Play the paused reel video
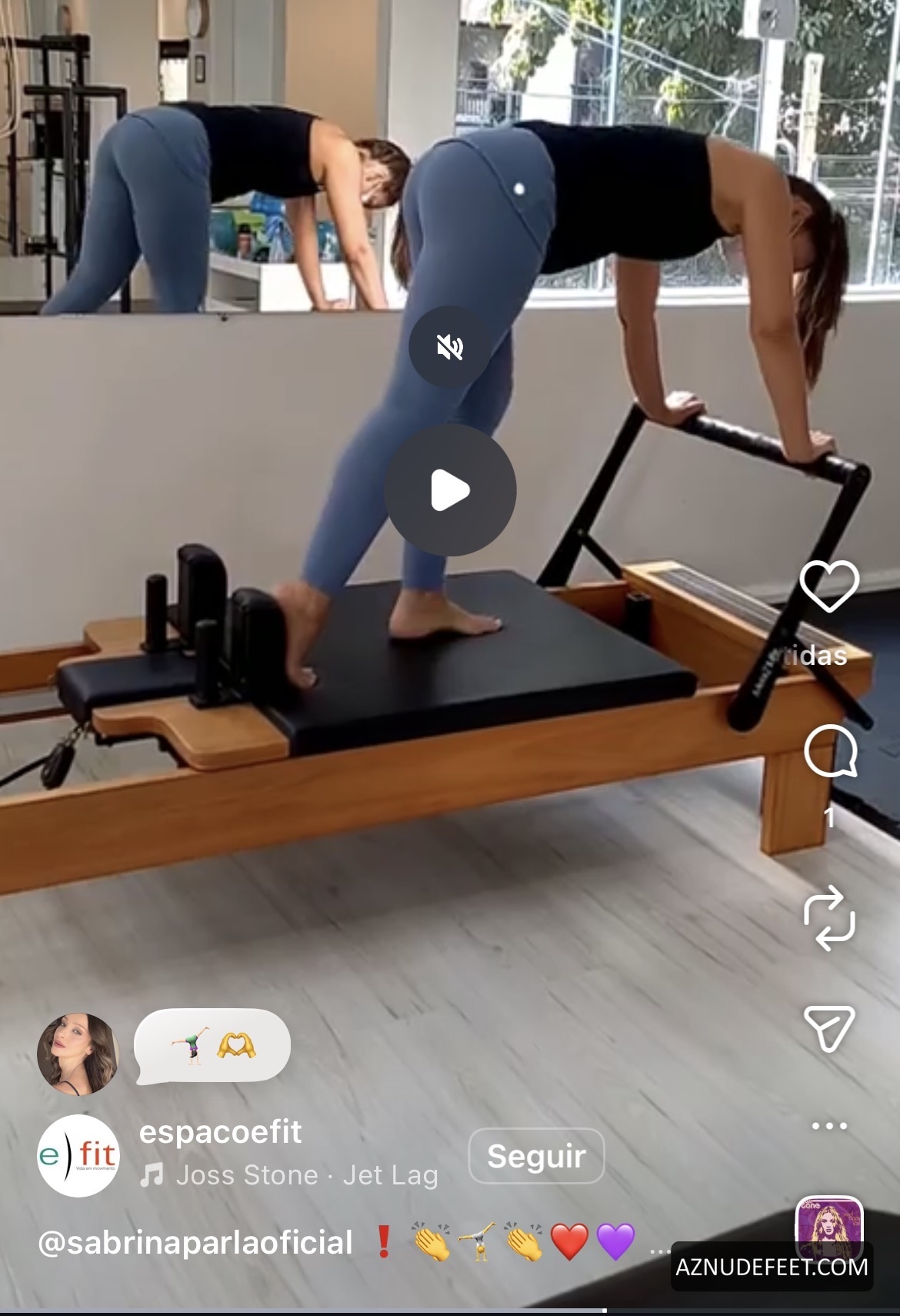The width and height of the screenshot is (900, 1316). (450, 490)
